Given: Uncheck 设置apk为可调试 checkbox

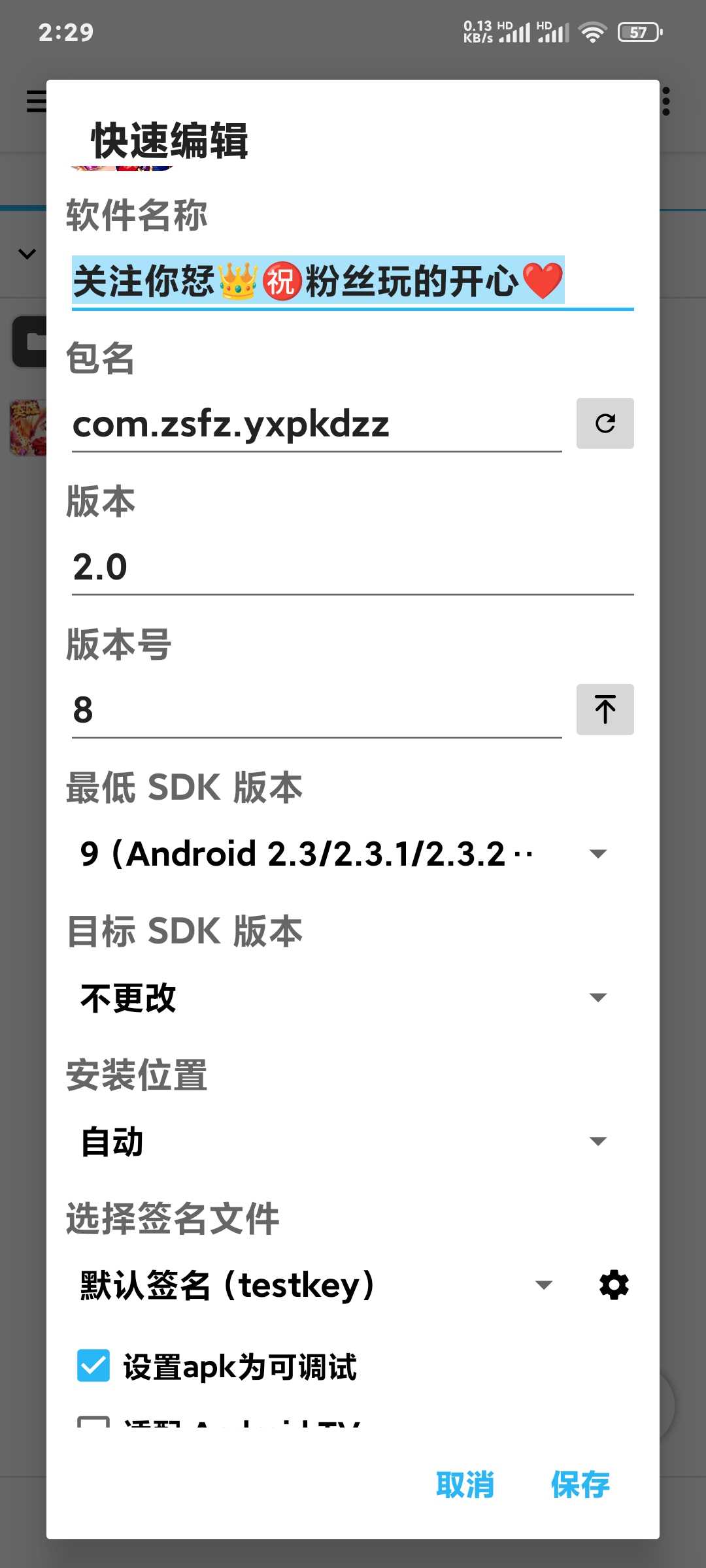Looking at the screenshot, I should click(93, 1366).
